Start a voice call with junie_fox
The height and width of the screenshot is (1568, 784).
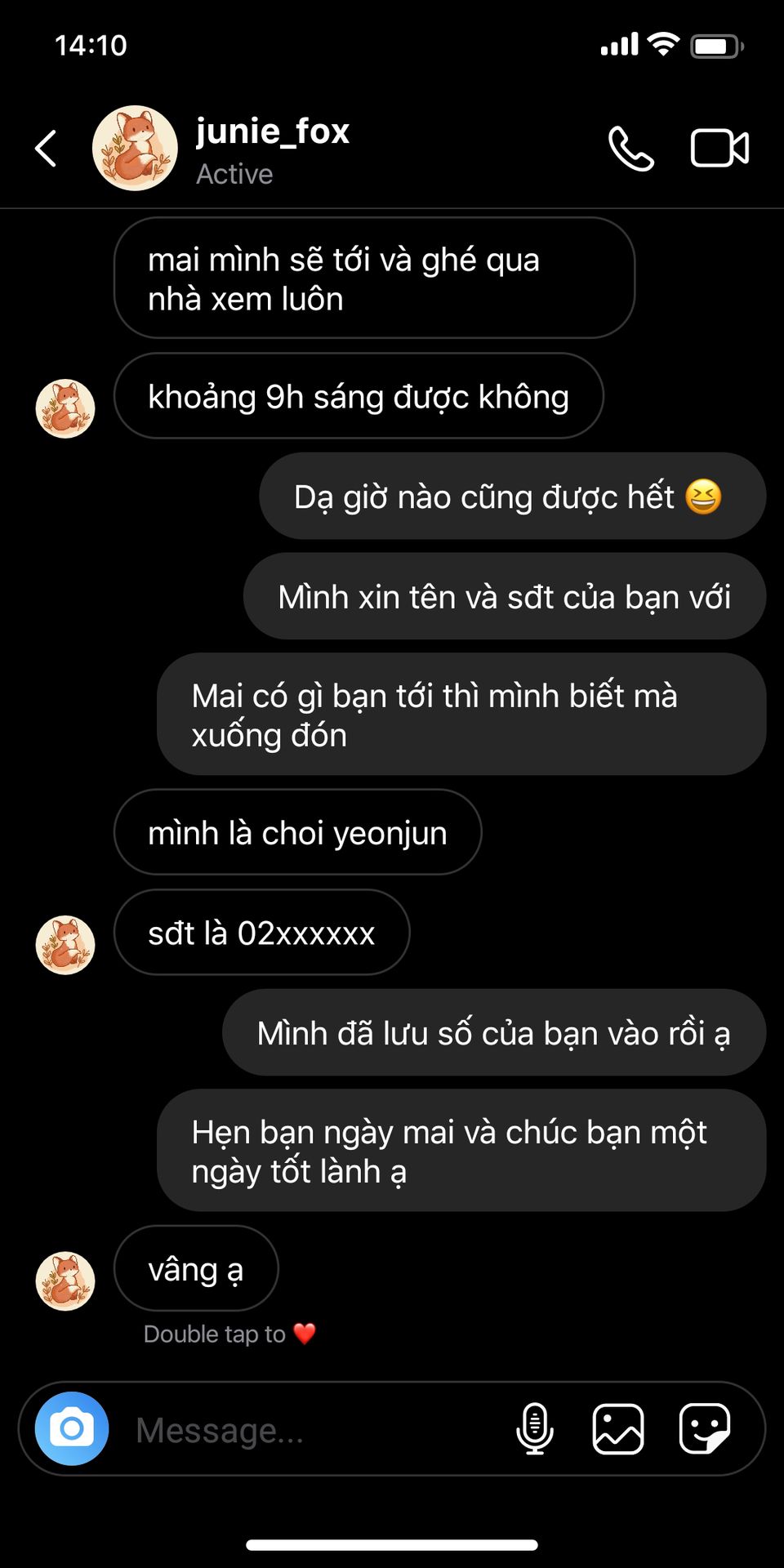click(x=631, y=149)
